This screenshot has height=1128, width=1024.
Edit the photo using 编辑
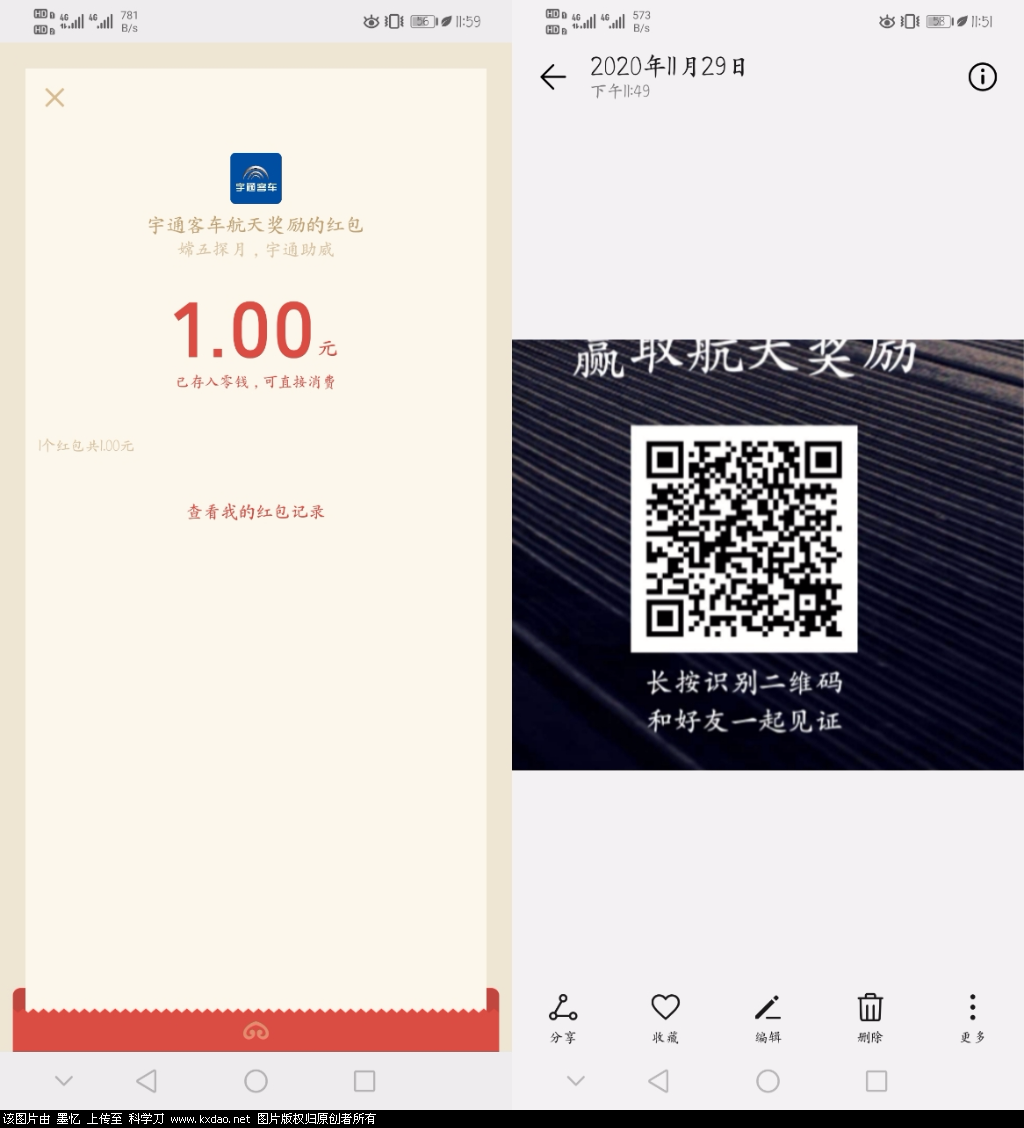tap(767, 1017)
